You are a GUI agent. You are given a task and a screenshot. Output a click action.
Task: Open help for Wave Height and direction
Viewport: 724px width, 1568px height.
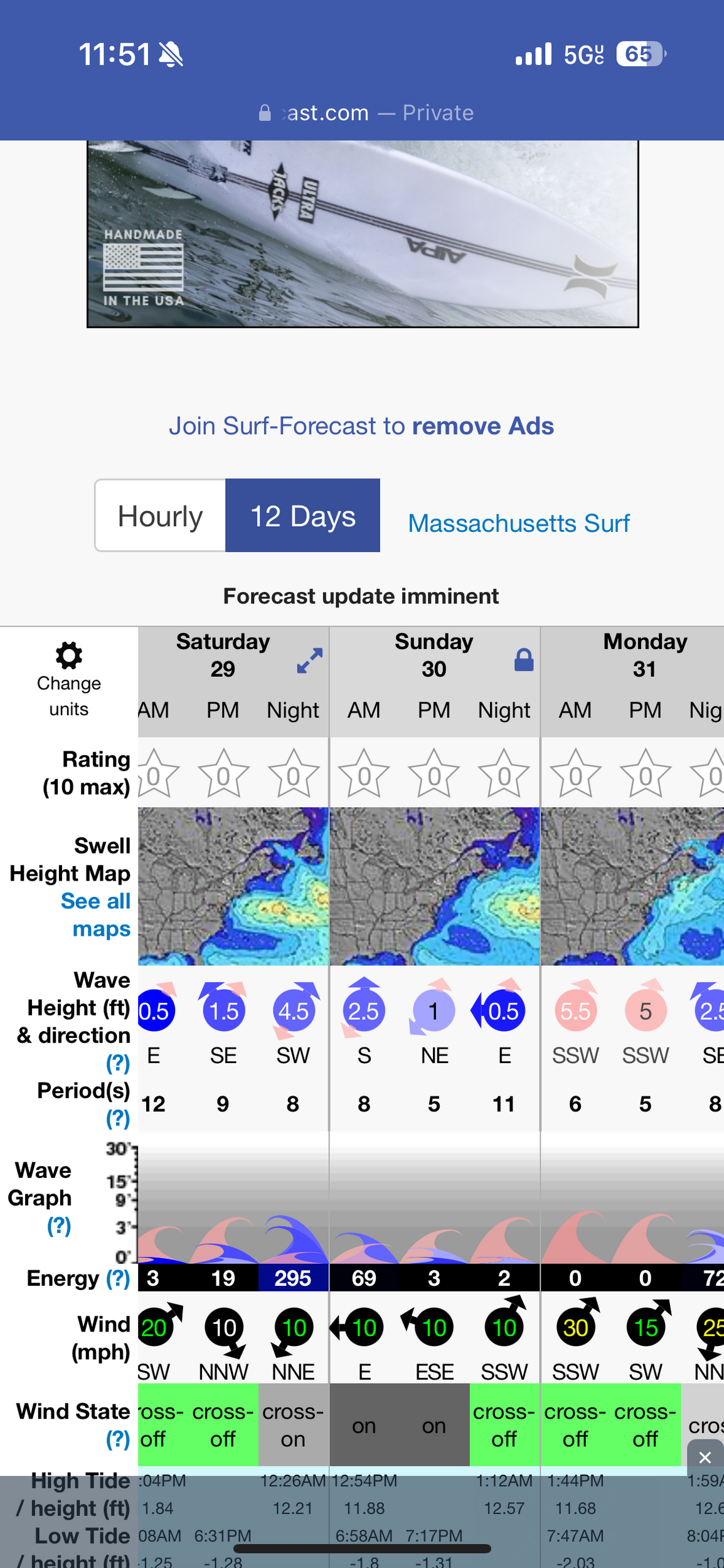pos(117,1063)
